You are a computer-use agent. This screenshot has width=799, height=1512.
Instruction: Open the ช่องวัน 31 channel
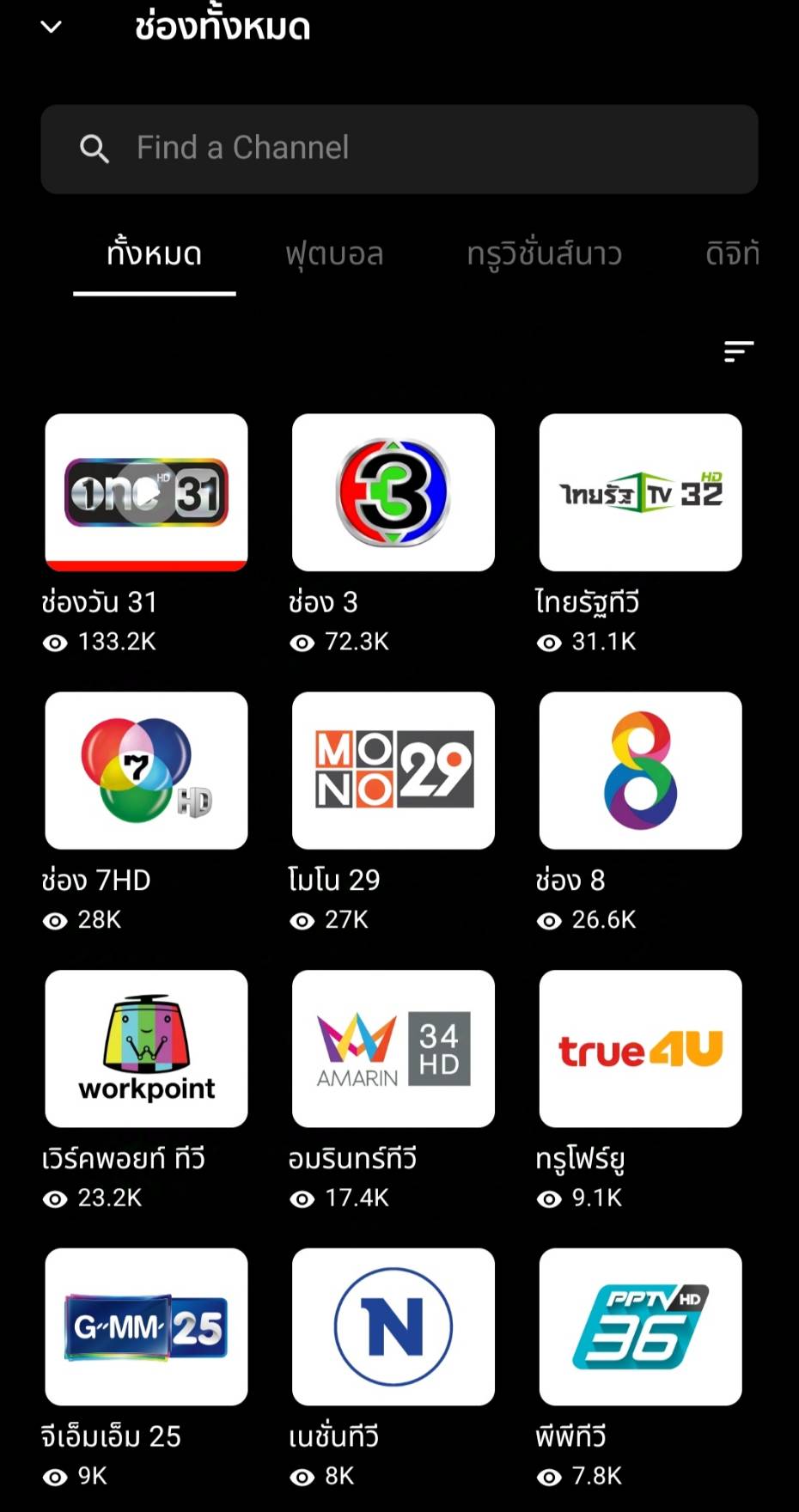point(146,492)
